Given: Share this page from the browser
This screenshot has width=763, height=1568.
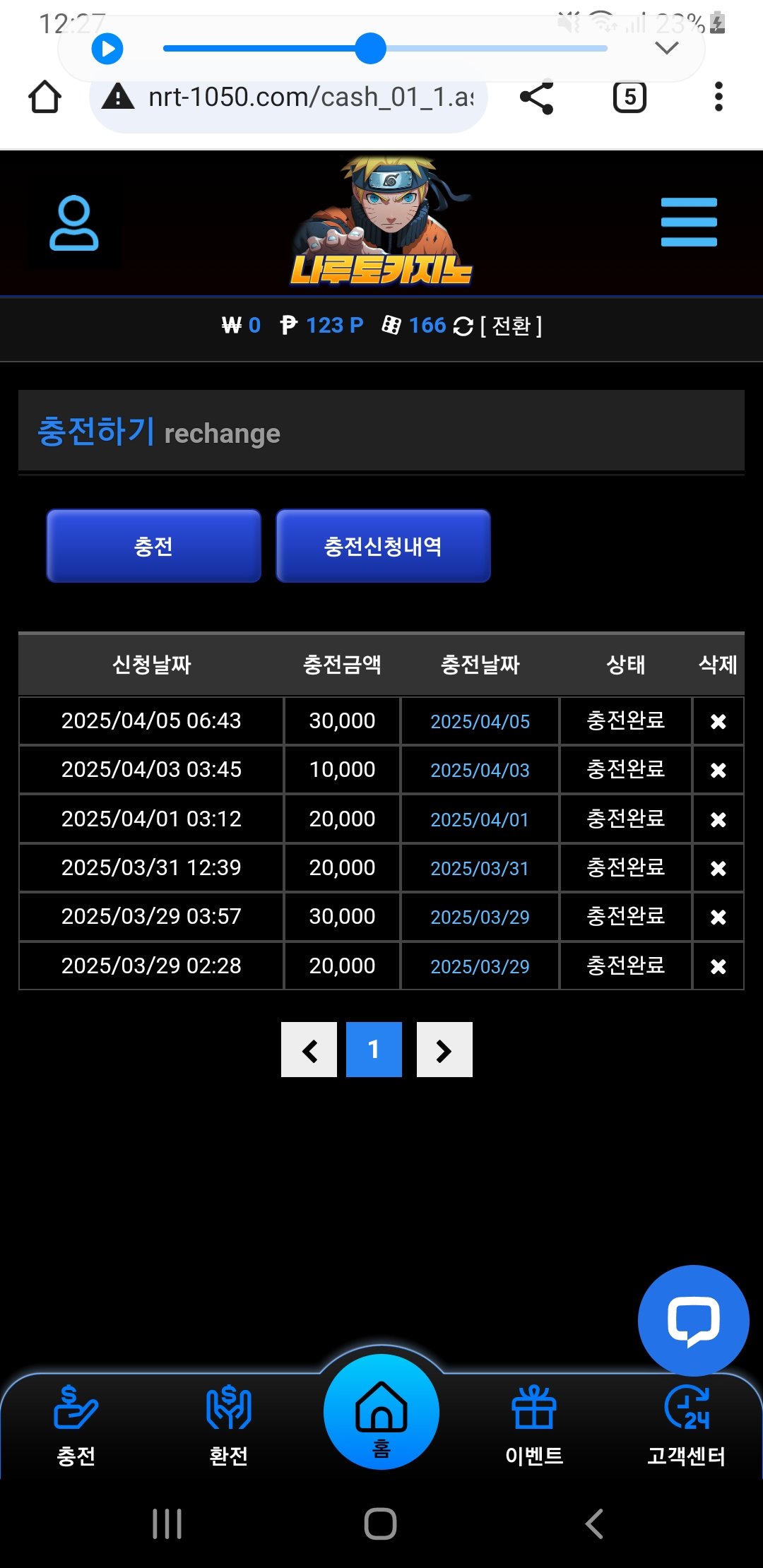Looking at the screenshot, I should coord(536,97).
